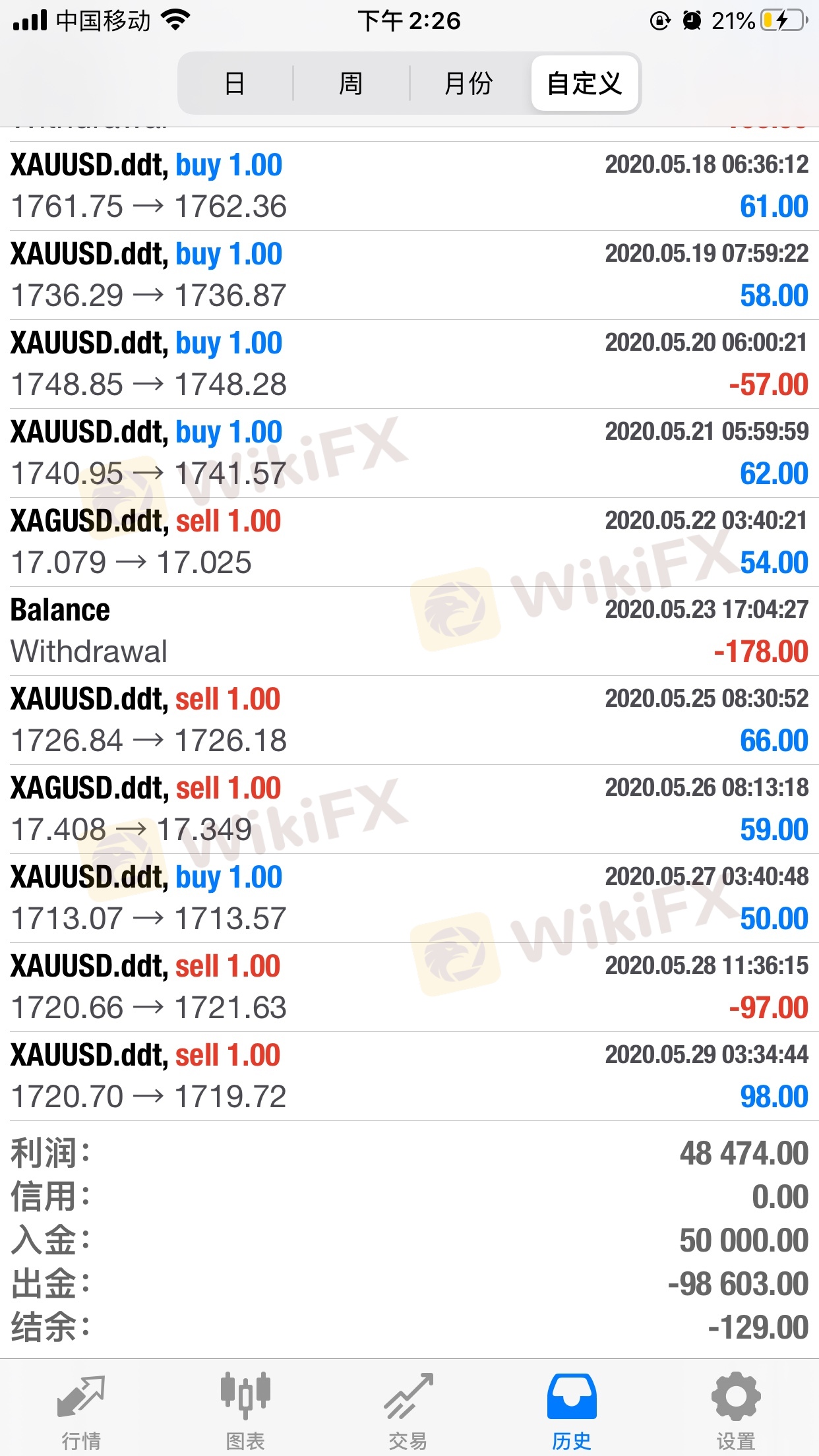Show the XAUUSD buy trade from 2020.05.21
The width and height of the screenshot is (819, 1456).
click(x=409, y=453)
